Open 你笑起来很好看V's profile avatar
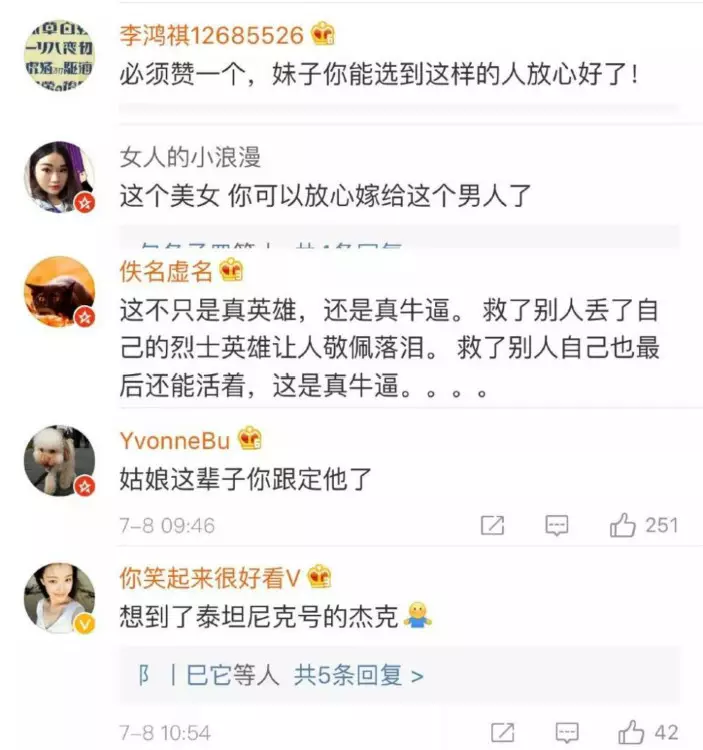 (x=58, y=598)
